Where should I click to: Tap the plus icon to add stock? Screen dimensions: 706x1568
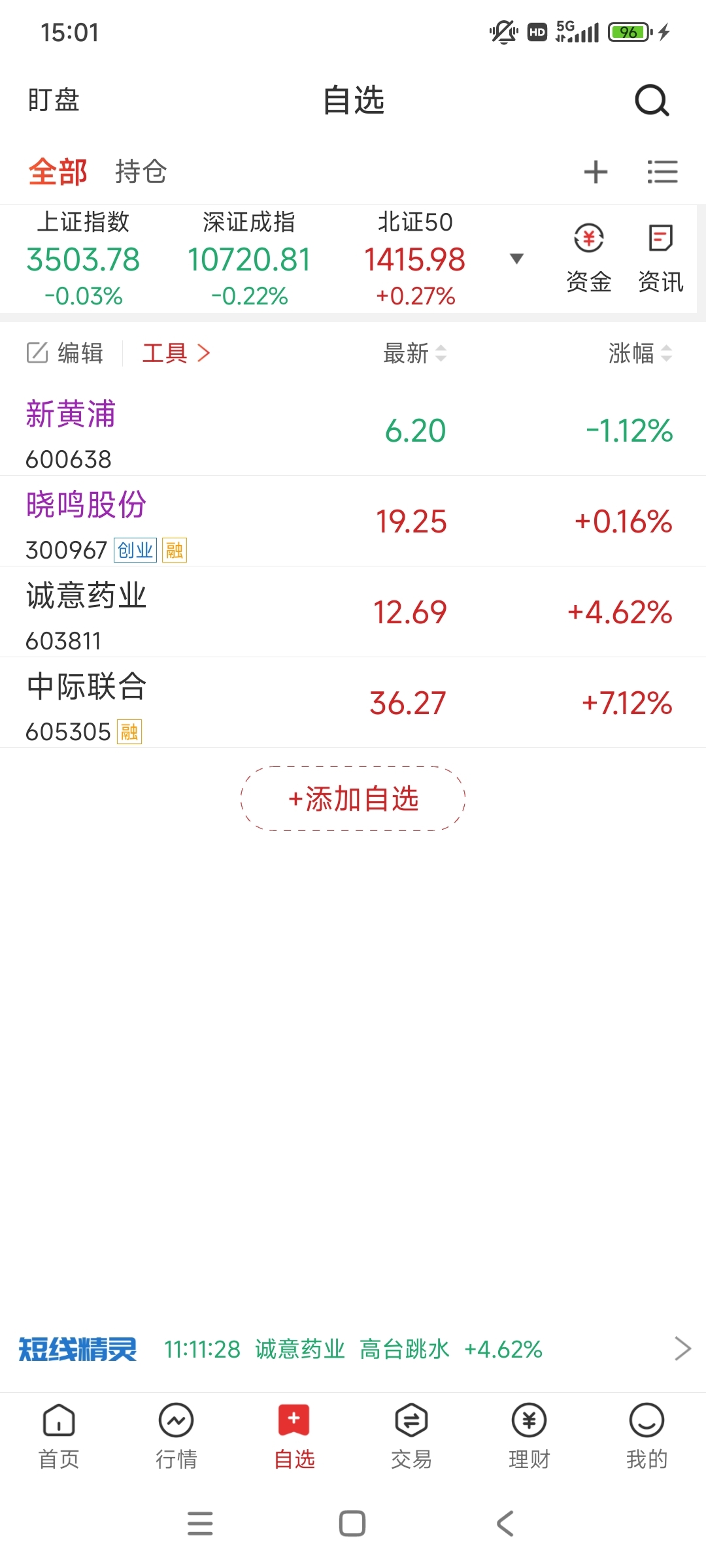pos(596,172)
